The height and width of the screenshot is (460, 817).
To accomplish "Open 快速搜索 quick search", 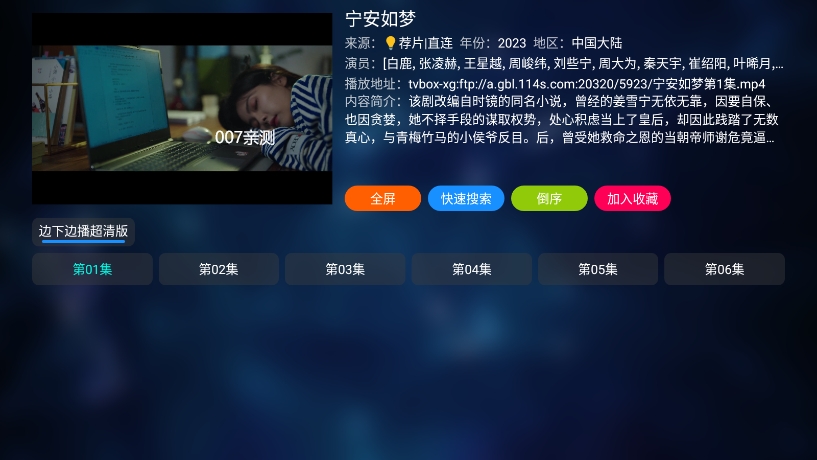I will [x=466, y=198].
